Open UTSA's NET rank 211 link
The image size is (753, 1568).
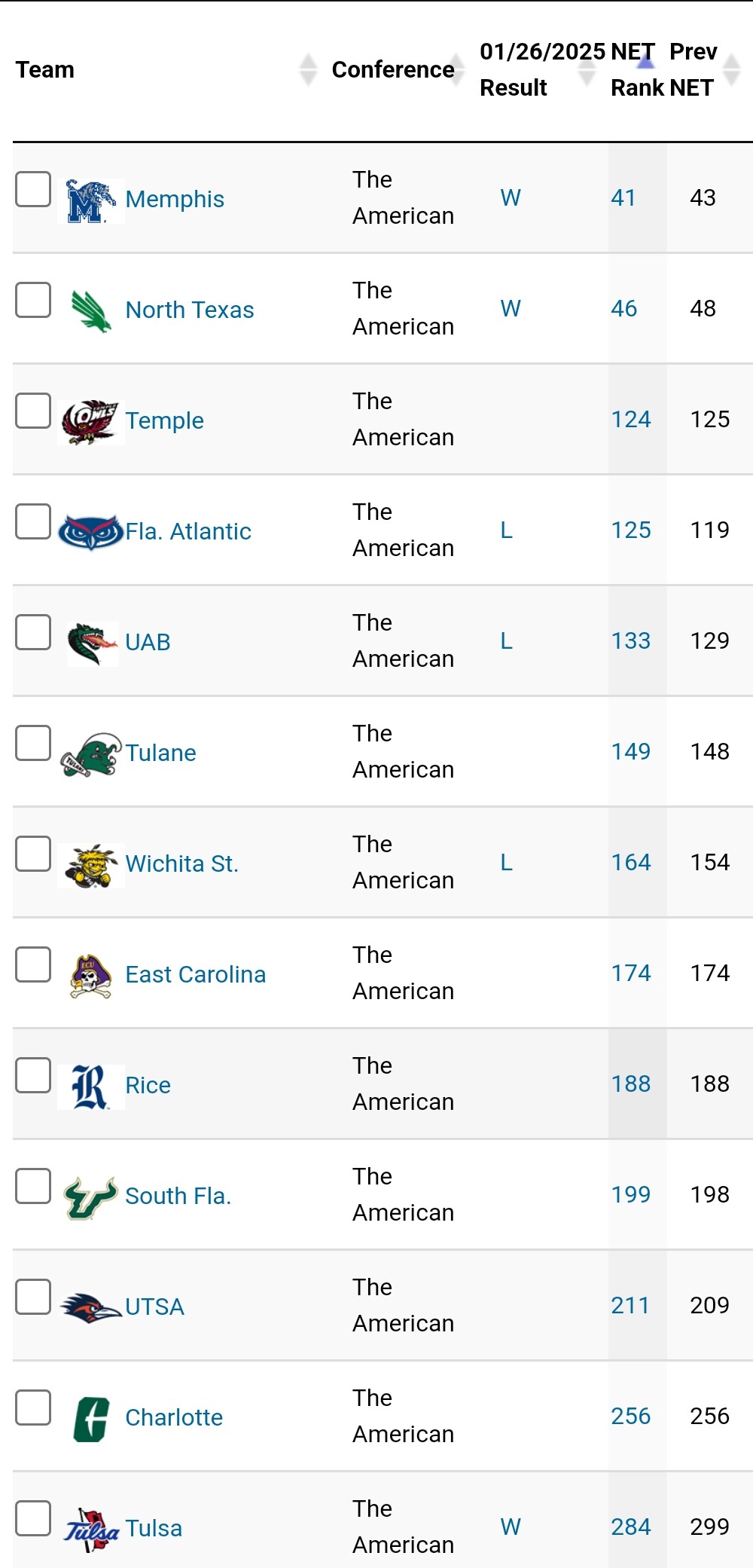(630, 1305)
